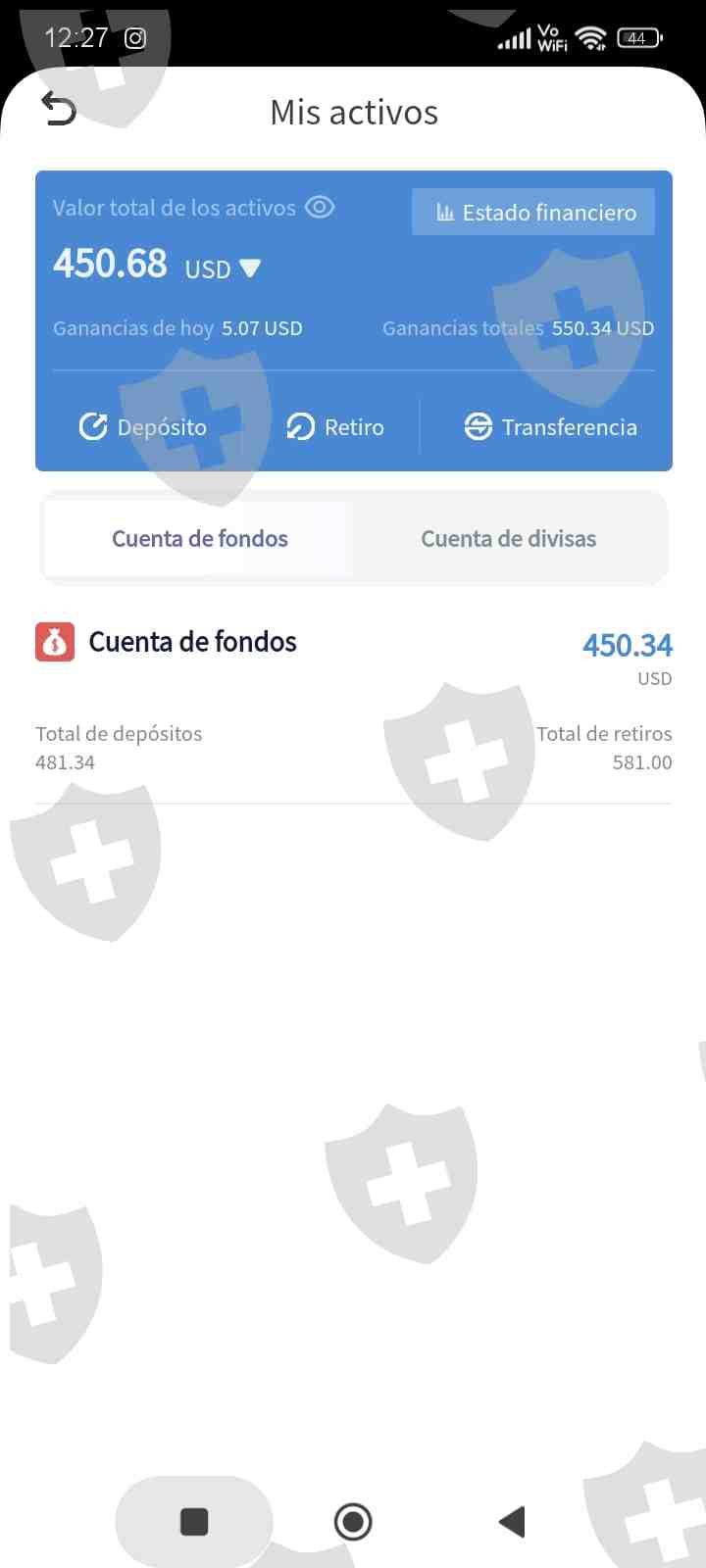Open Transferencia option
Screen dimensions: 706x1568
click(x=550, y=427)
